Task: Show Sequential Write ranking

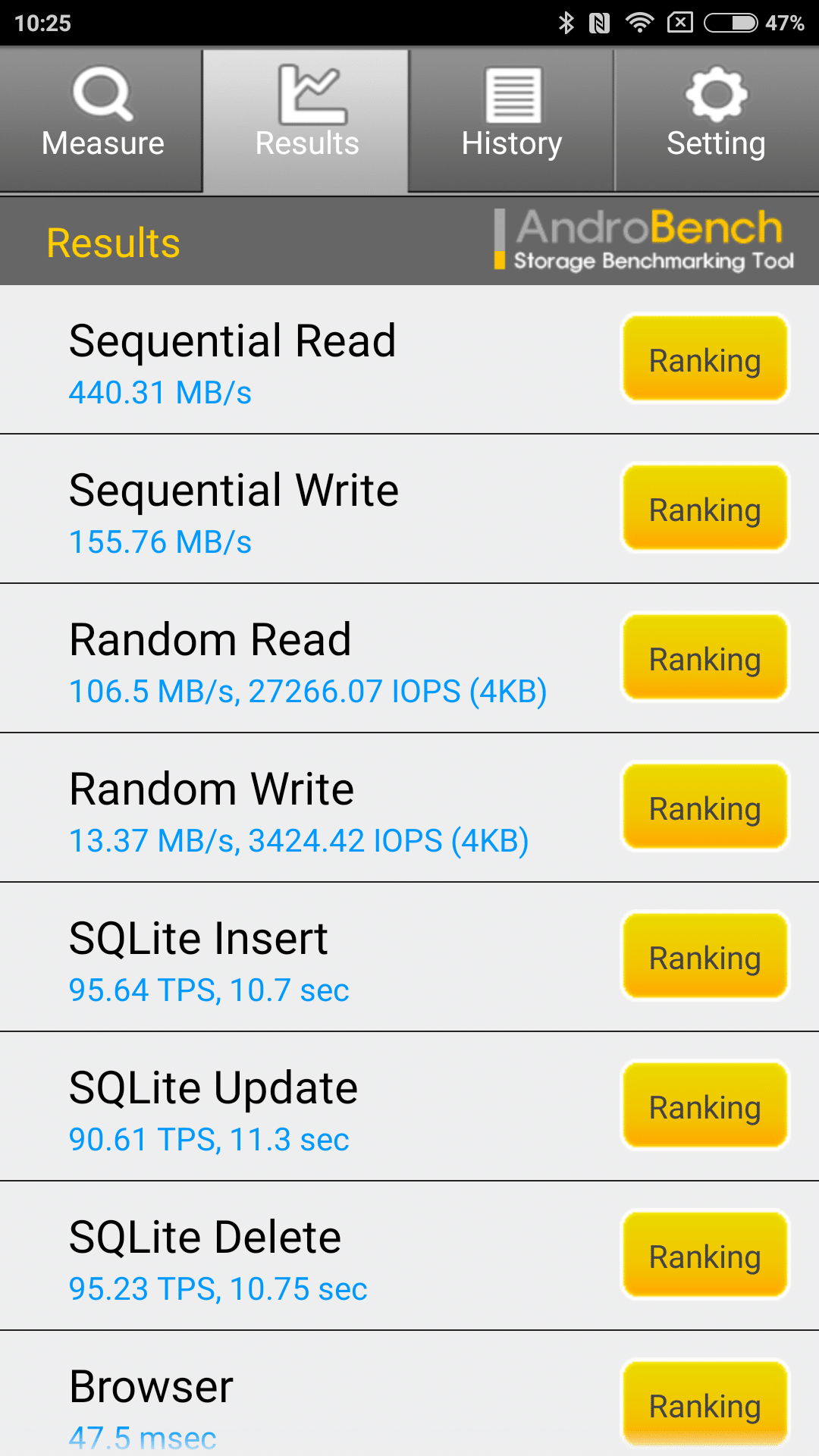Action: point(705,508)
